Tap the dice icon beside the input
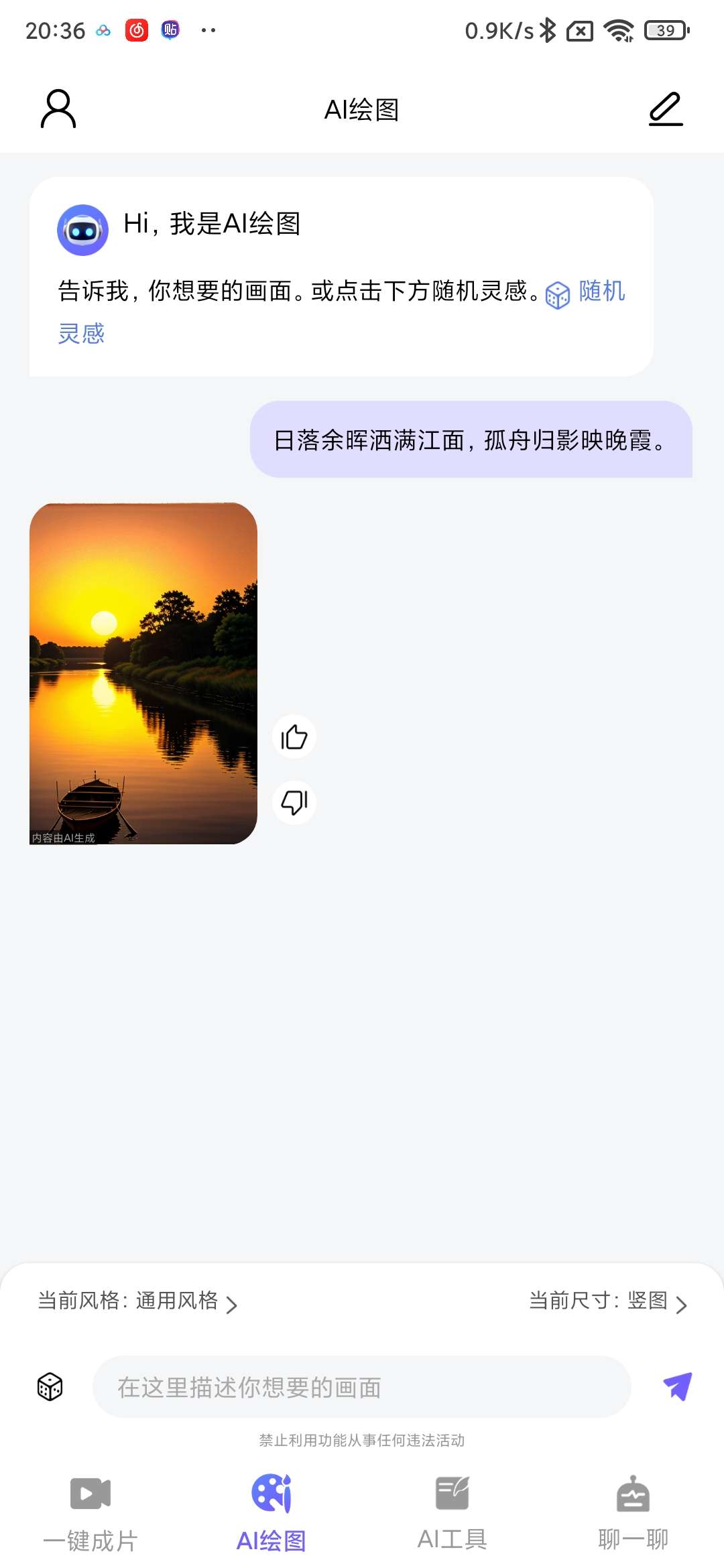Image resolution: width=724 pixels, height=1568 pixels. click(x=50, y=1386)
